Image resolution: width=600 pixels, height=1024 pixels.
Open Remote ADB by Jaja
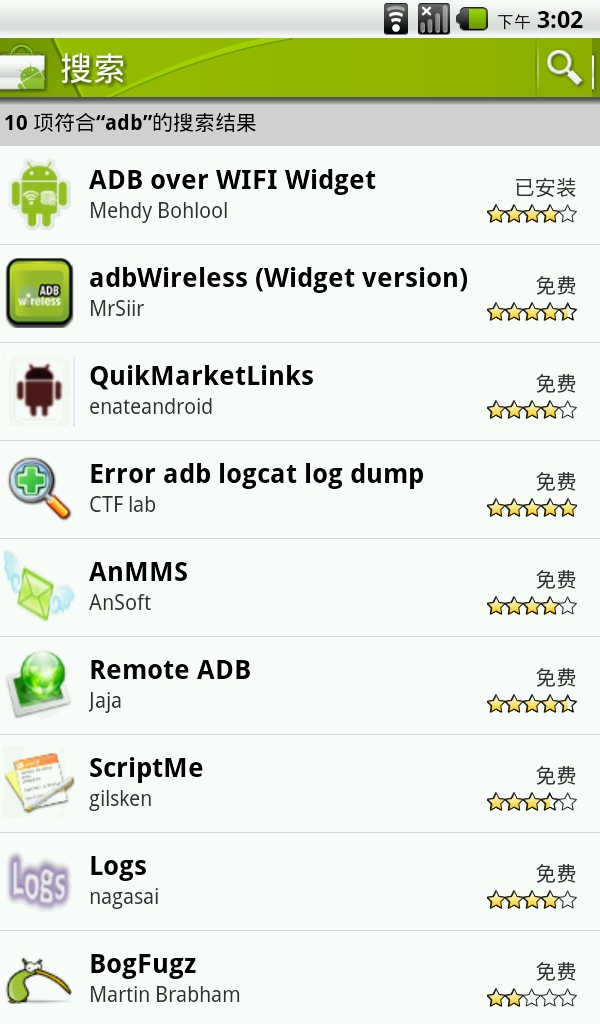[x=300, y=686]
